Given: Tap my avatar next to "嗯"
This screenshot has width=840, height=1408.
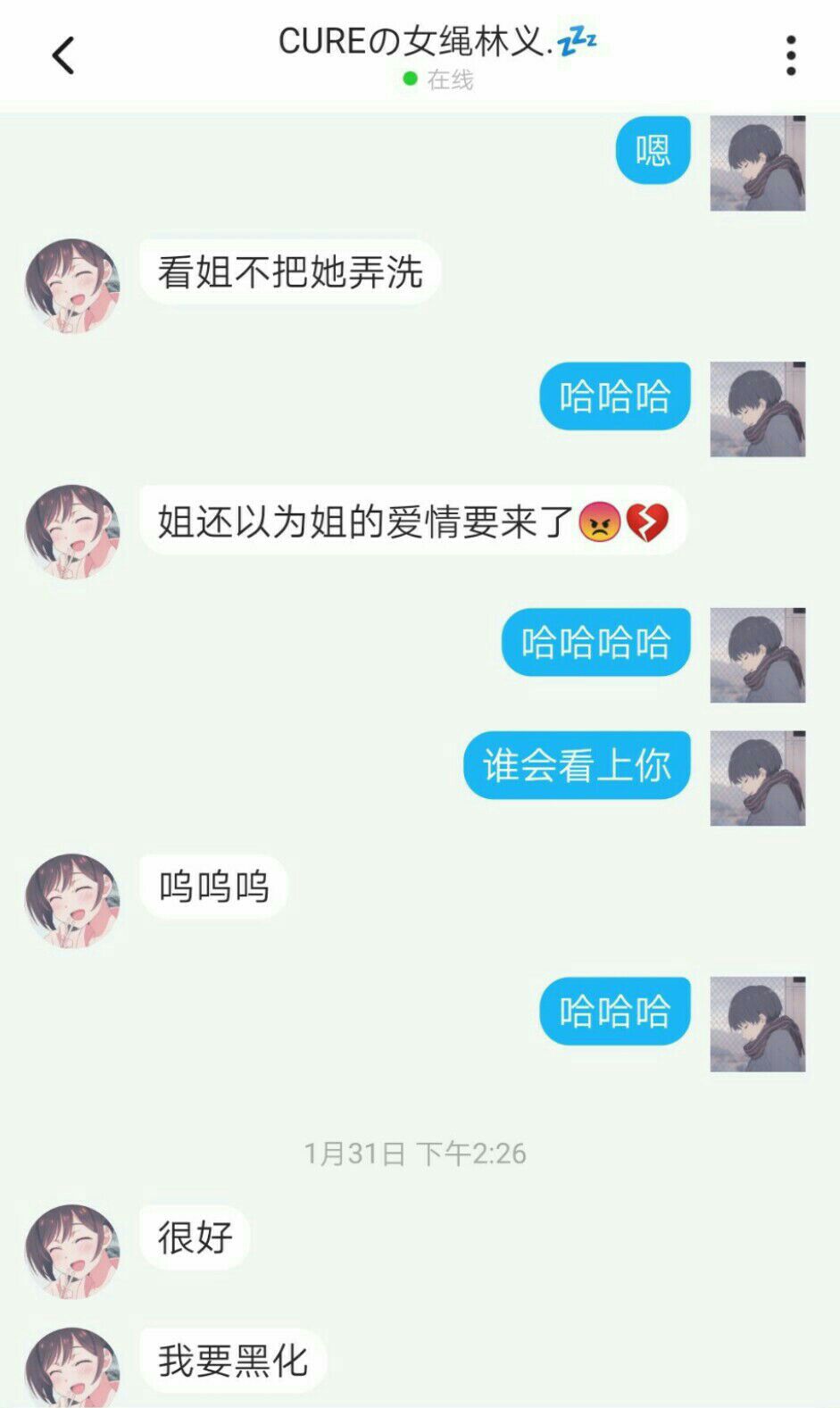Looking at the screenshot, I should [x=757, y=163].
